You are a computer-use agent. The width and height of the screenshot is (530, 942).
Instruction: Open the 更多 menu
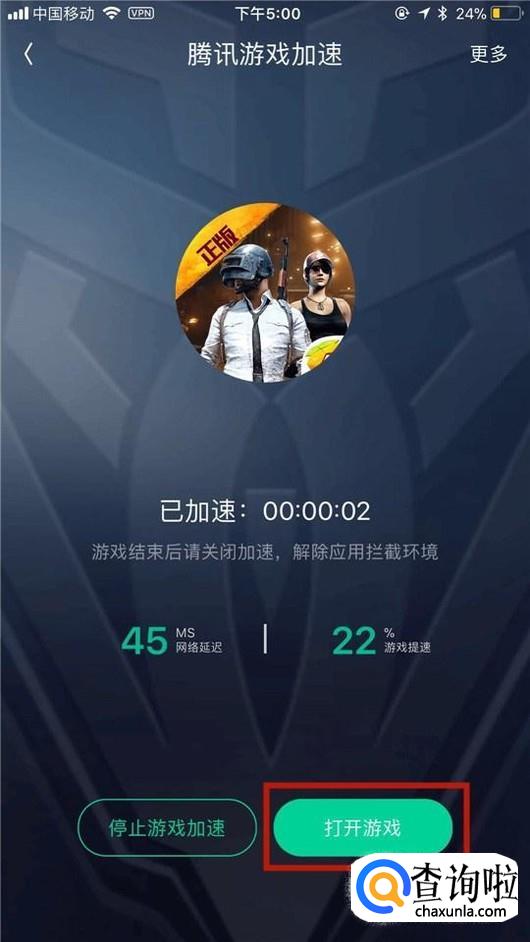tap(489, 55)
